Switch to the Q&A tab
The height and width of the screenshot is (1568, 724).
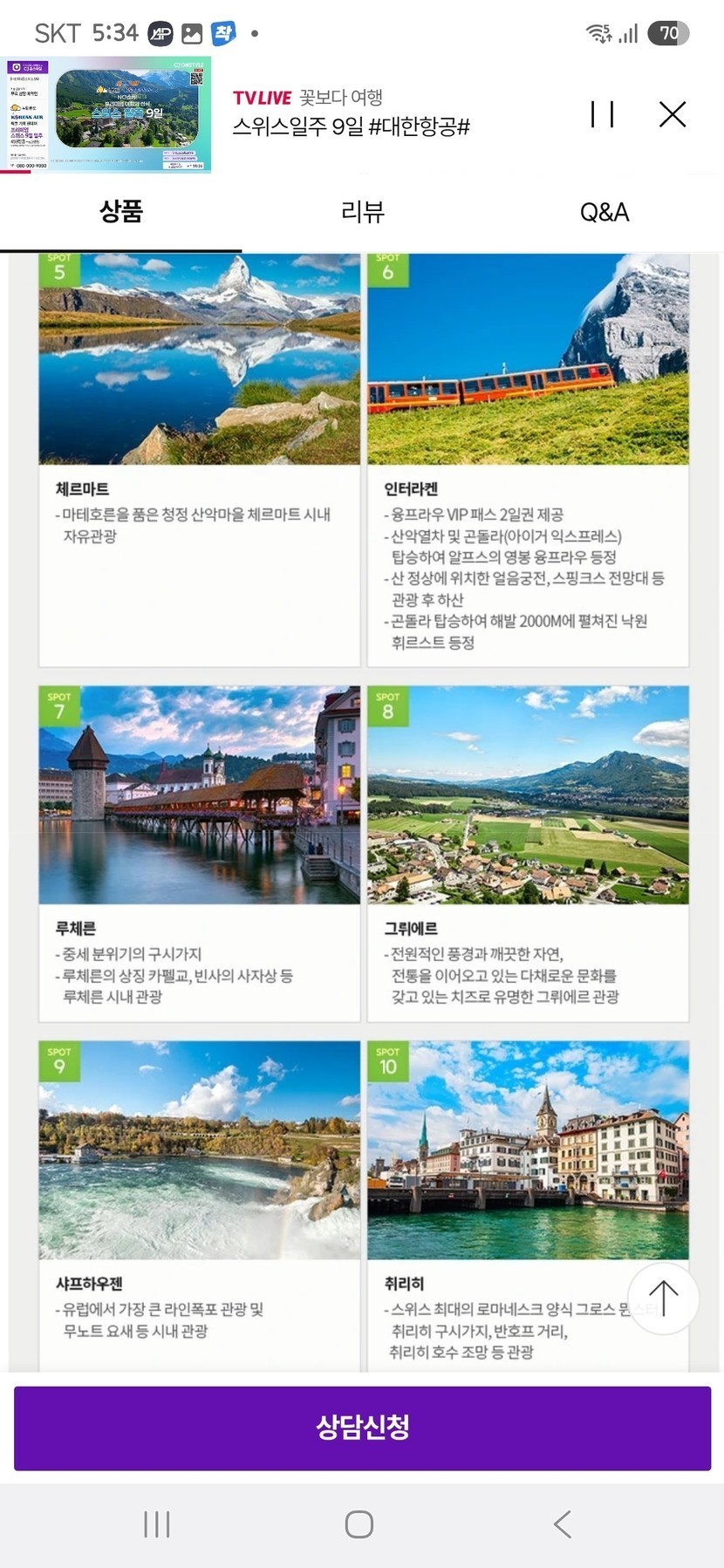[604, 212]
